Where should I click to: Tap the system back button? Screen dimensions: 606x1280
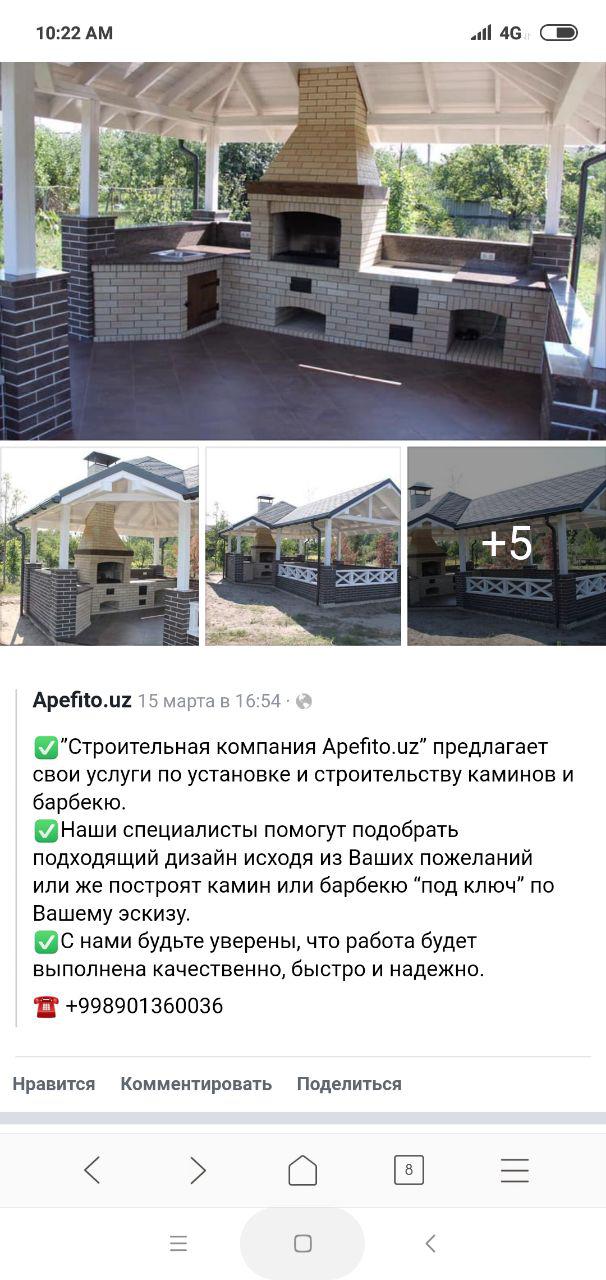click(x=430, y=1243)
